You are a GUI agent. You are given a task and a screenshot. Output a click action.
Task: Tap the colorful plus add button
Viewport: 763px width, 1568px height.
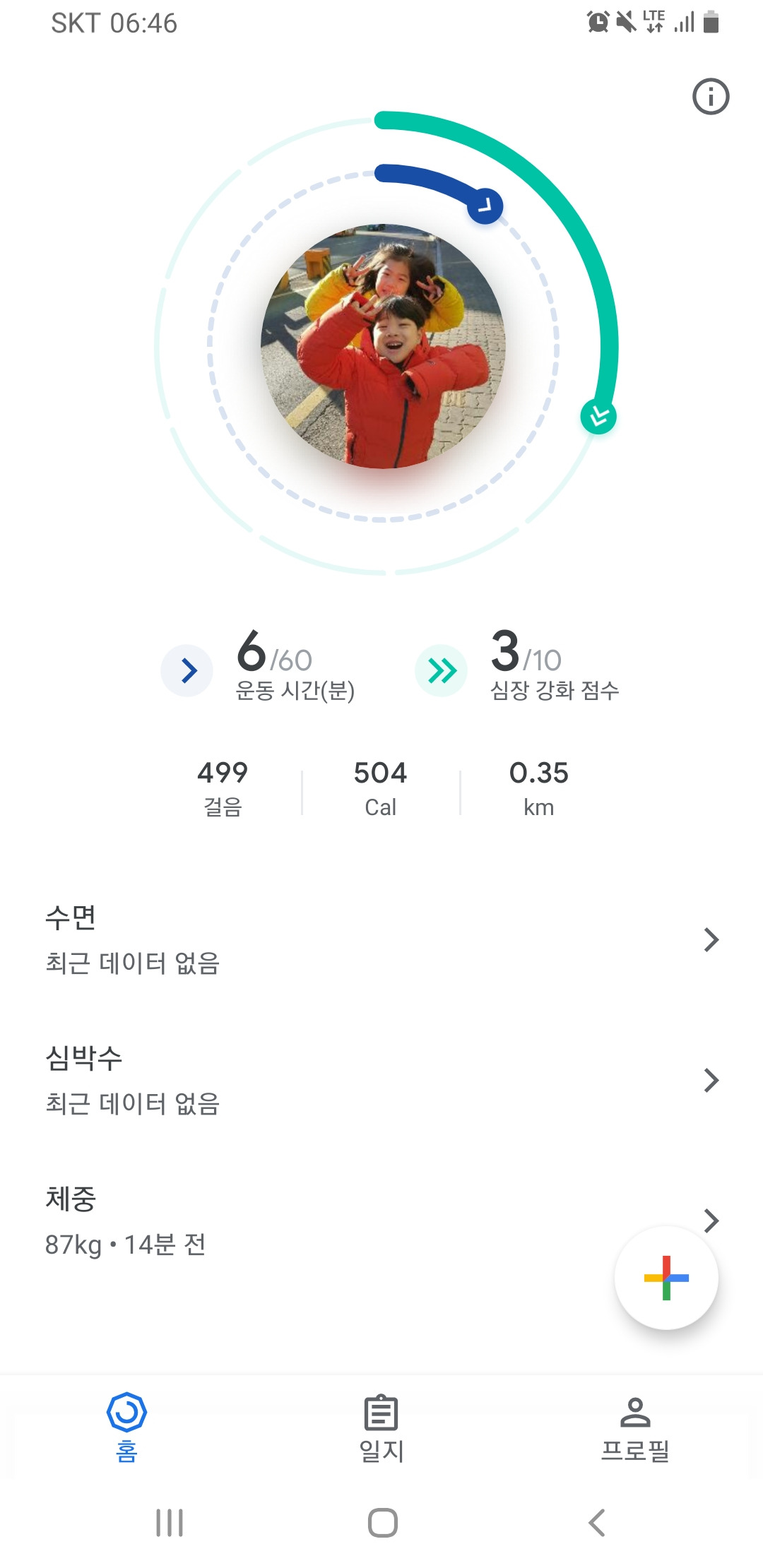666,1278
